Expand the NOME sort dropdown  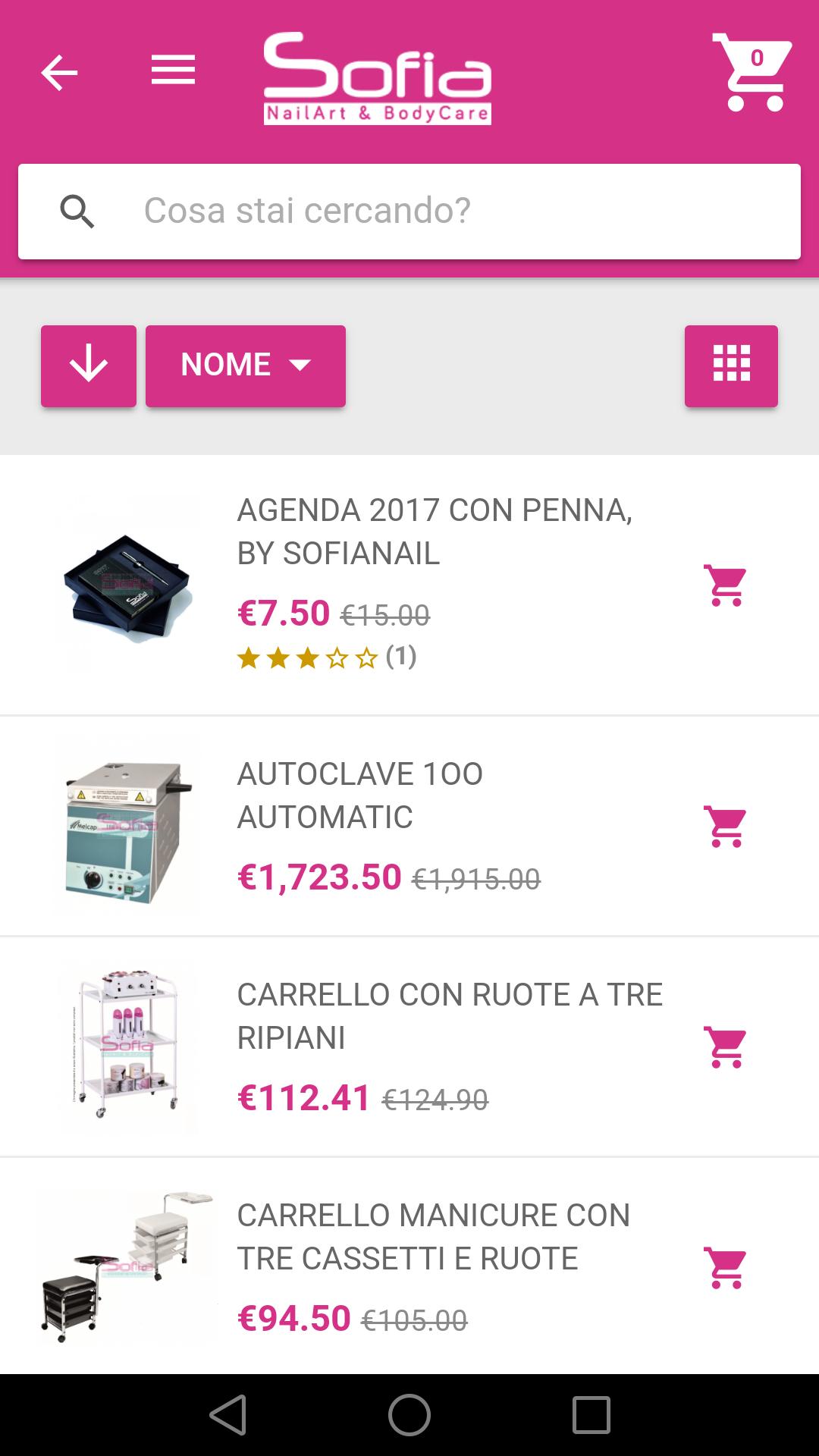[x=245, y=366]
